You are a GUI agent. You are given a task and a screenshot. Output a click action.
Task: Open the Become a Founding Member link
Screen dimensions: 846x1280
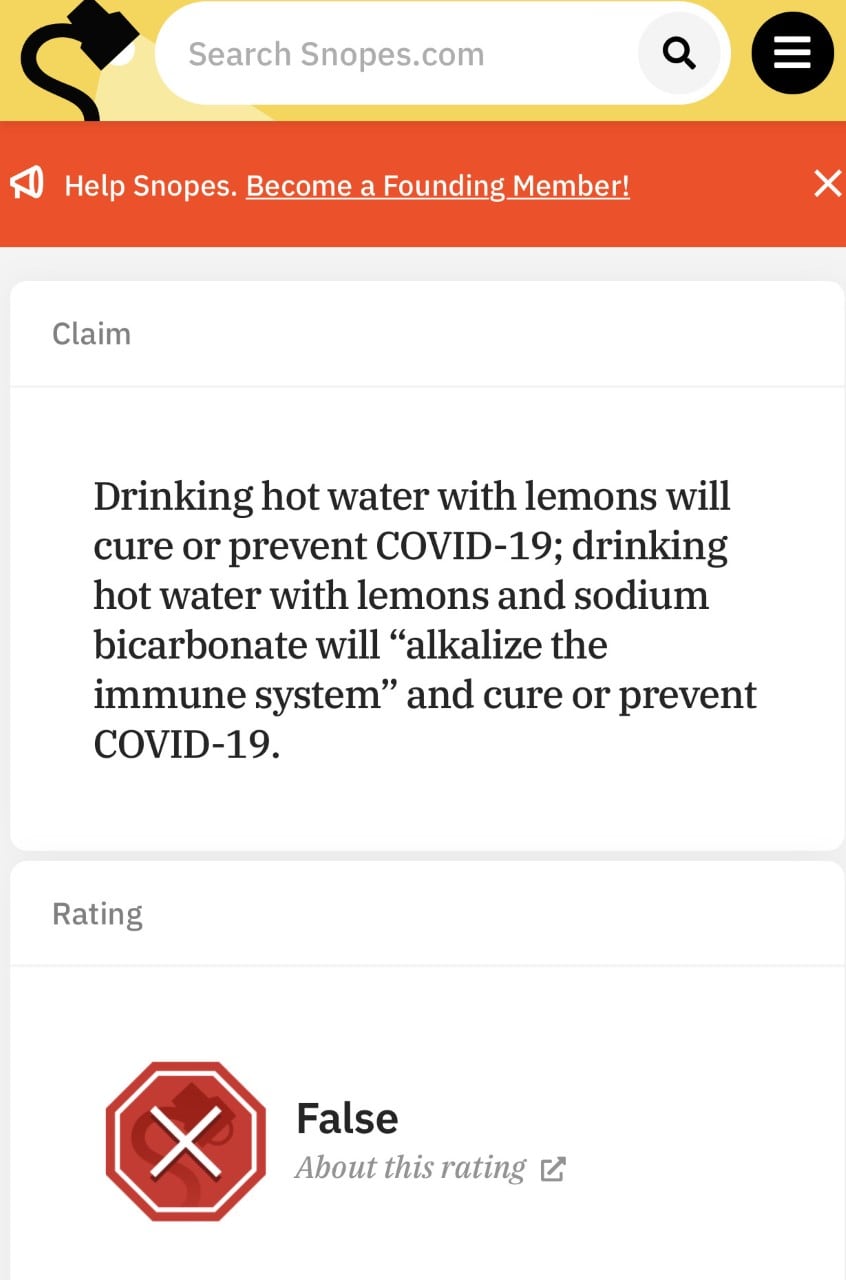(x=438, y=186)
